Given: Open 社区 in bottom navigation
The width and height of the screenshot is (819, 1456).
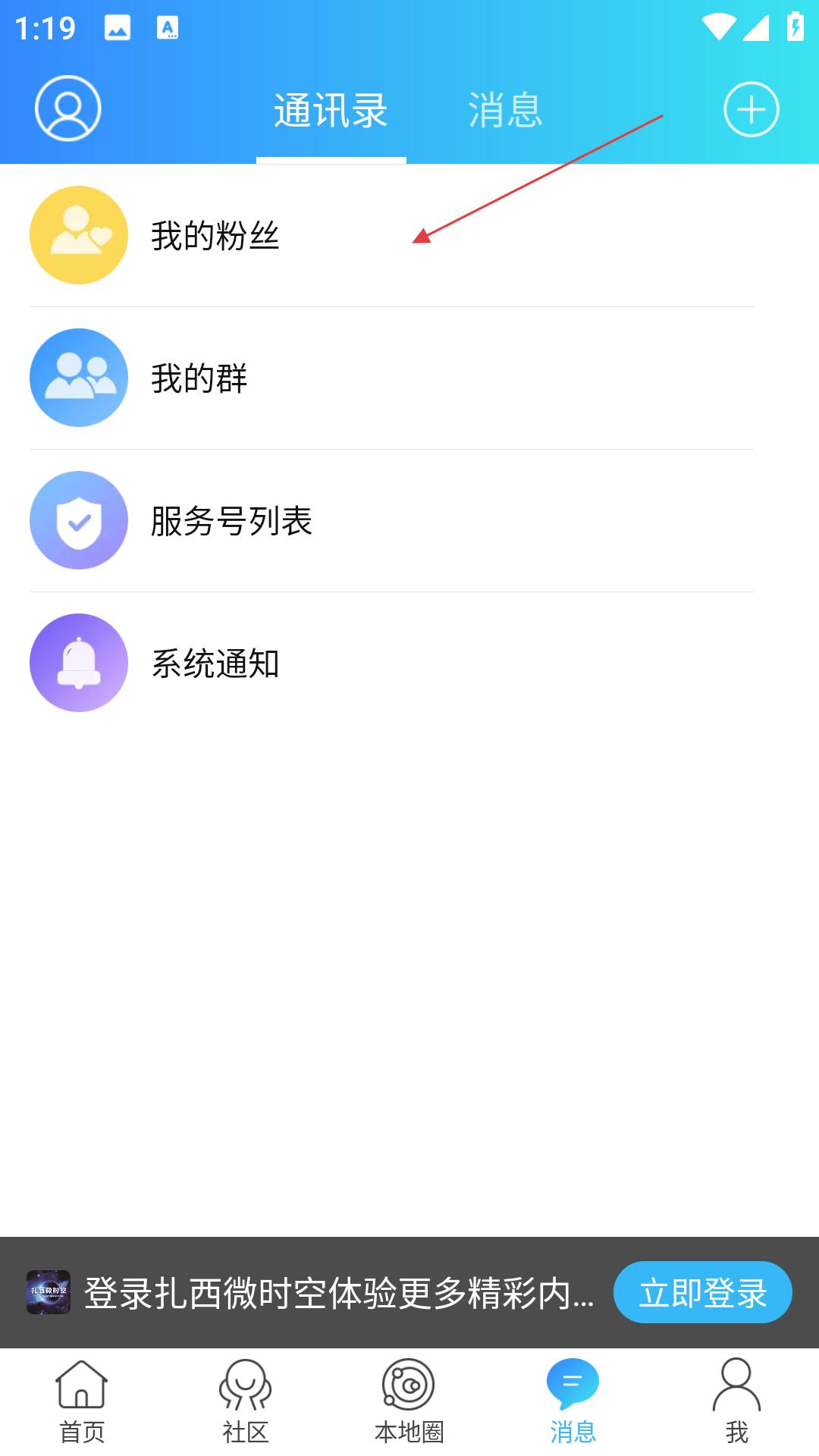Looking at the screenshot, I should [246, 1402].
